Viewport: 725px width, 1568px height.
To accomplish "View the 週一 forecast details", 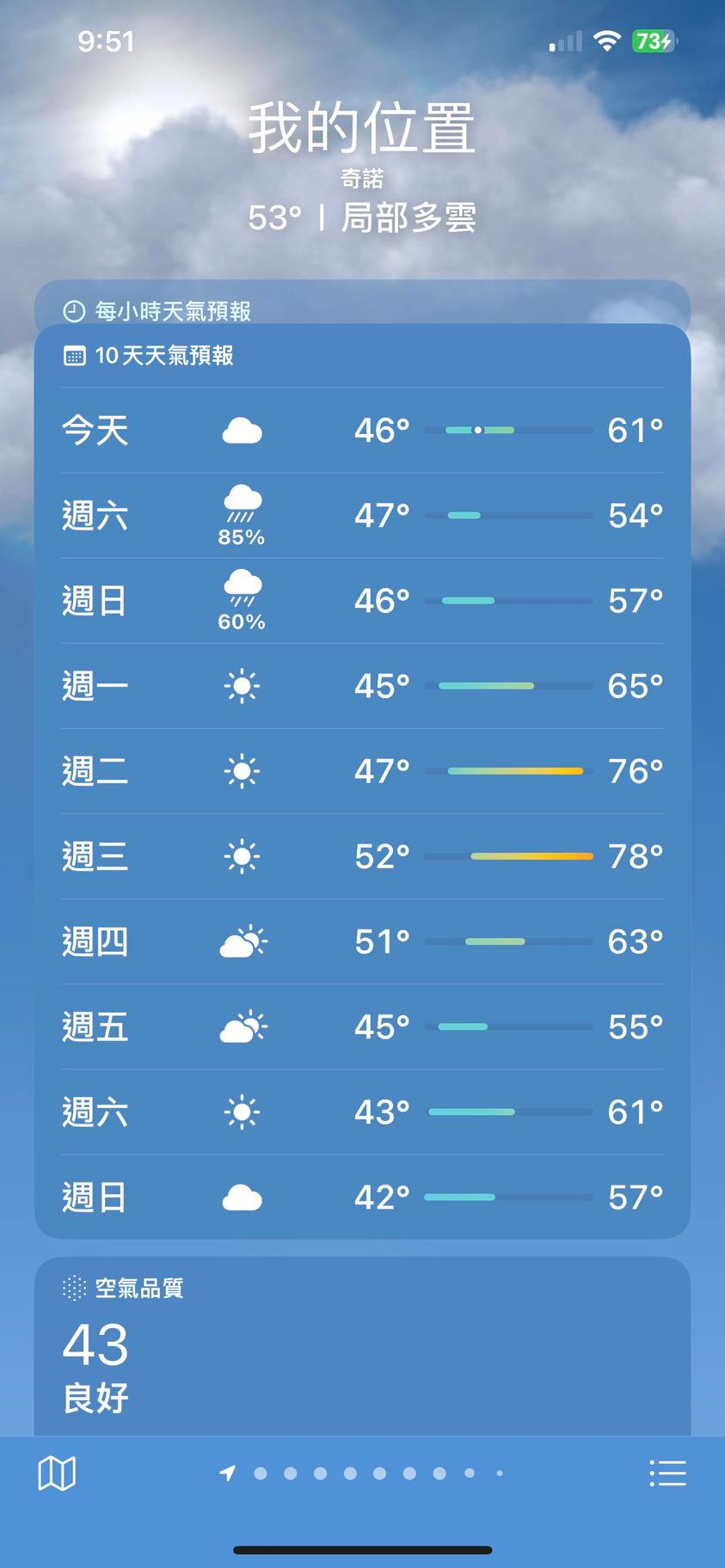I will tap(362, 686).
